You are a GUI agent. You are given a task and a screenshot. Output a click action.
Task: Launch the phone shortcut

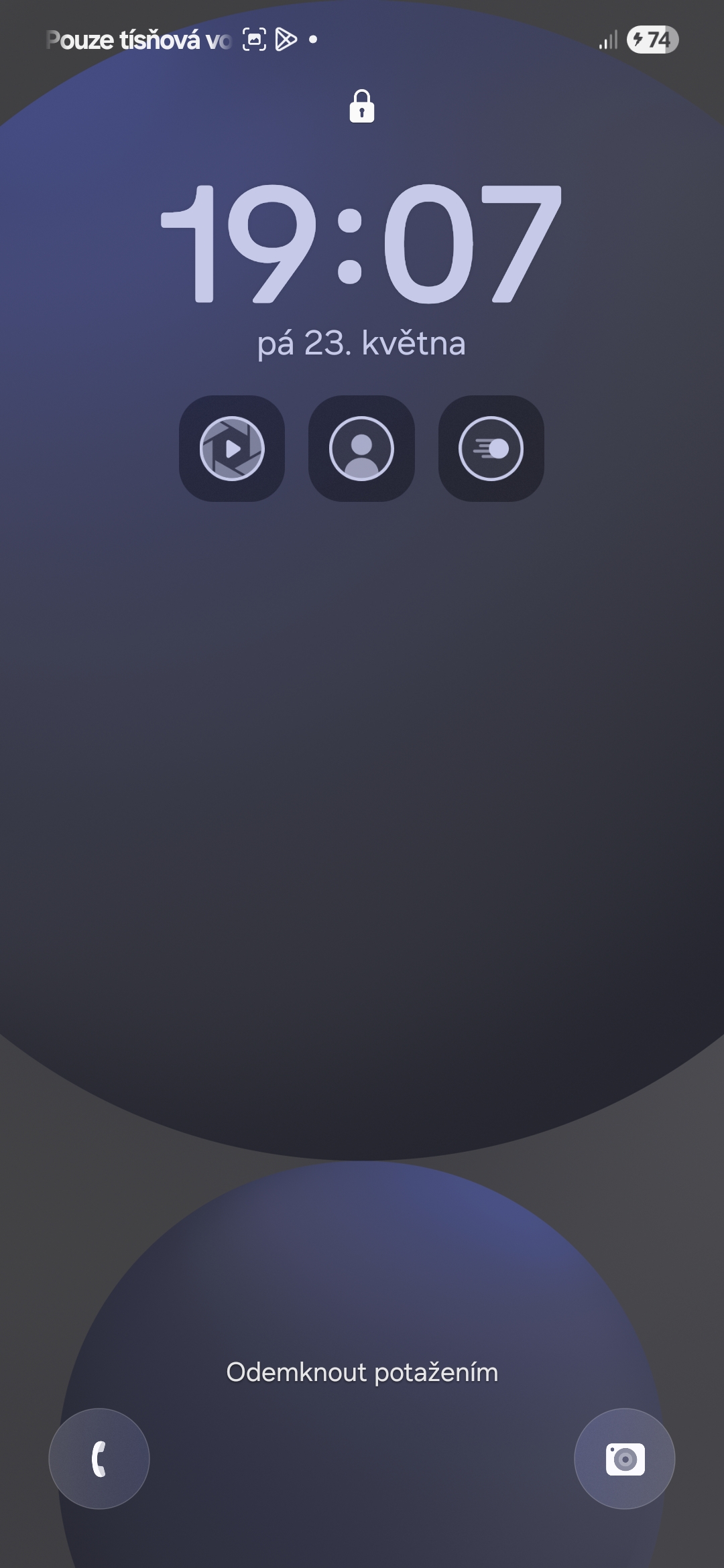click(99, 1459)
